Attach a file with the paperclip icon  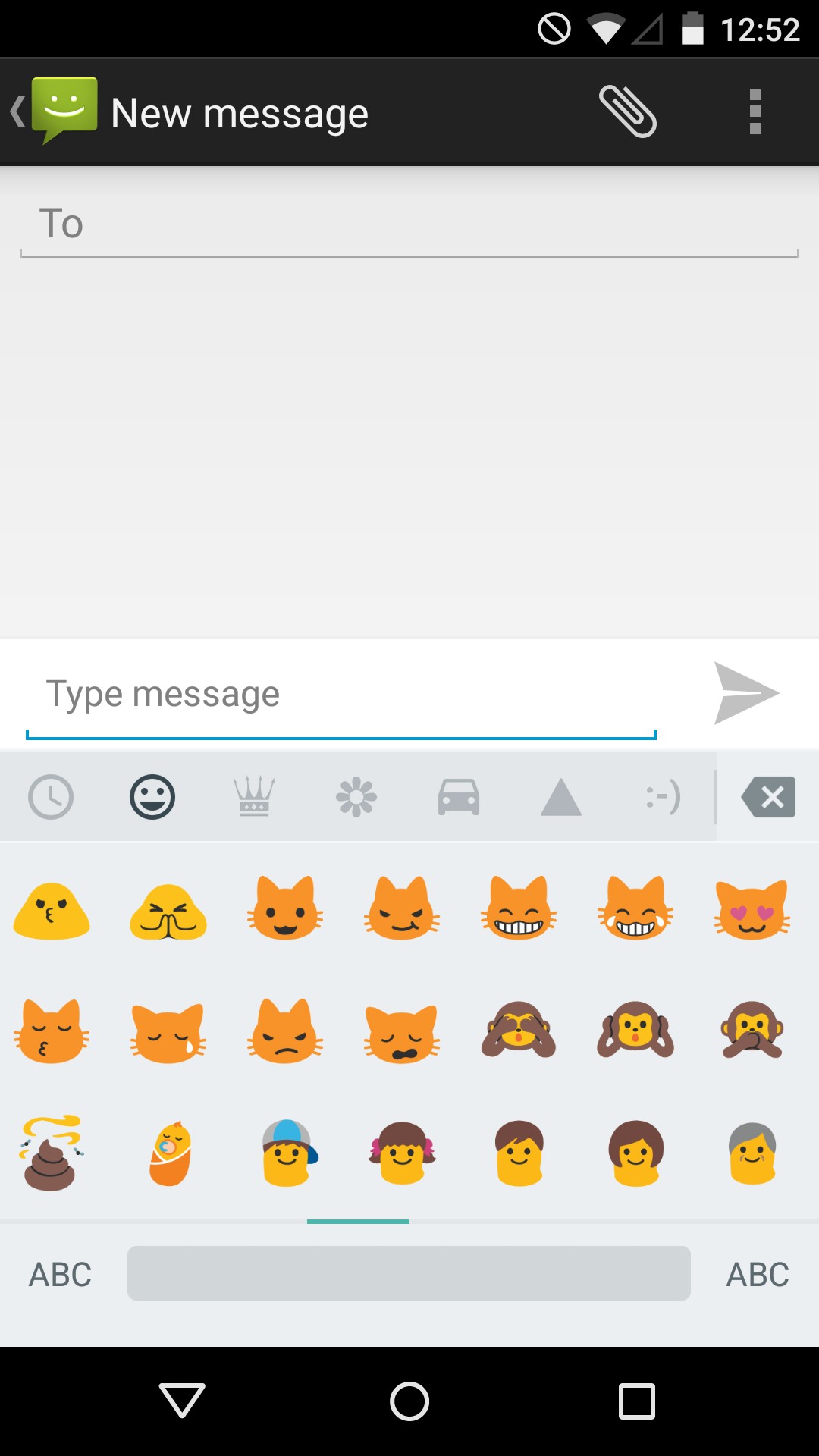[628, 111]
